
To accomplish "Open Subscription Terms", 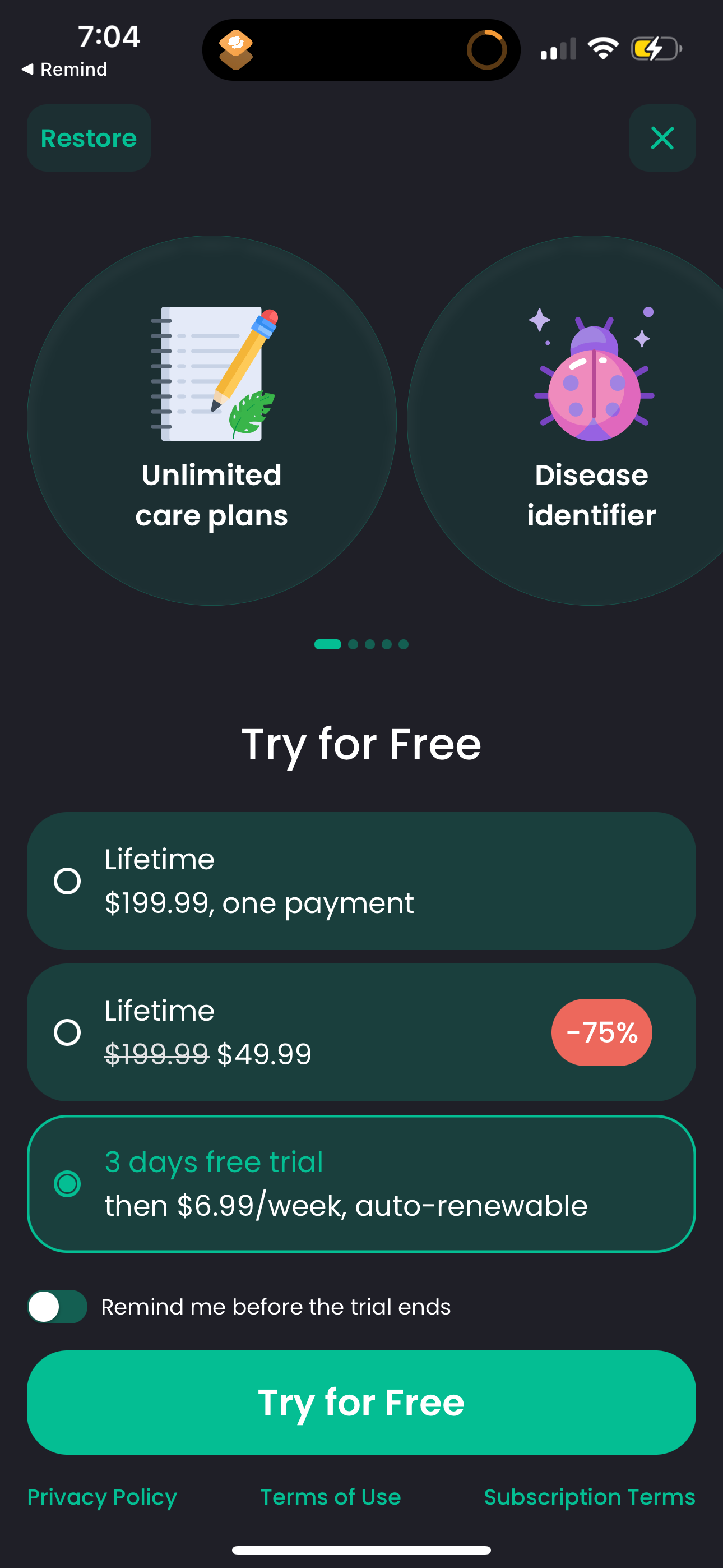I will coord(590,1497).
